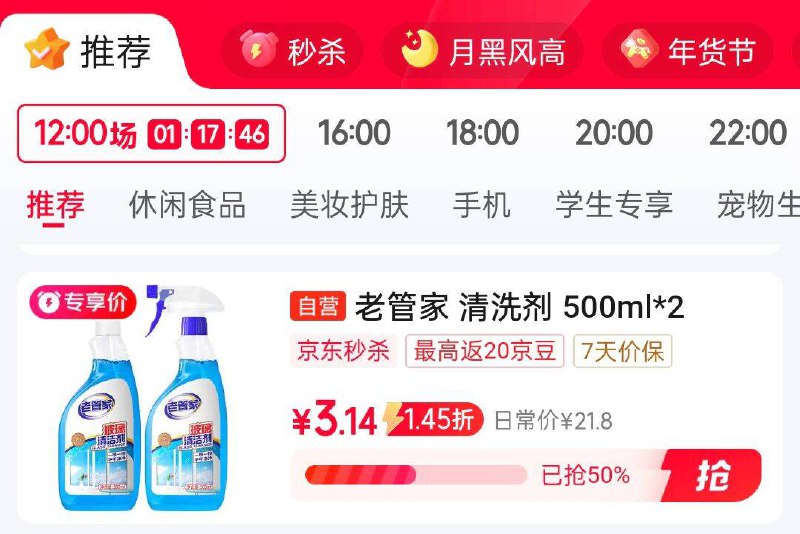This screenshot has height=534, width=800.
Task: Open the 月黑风高 tab
Action: pyautogui.click(x=484, y=51)
